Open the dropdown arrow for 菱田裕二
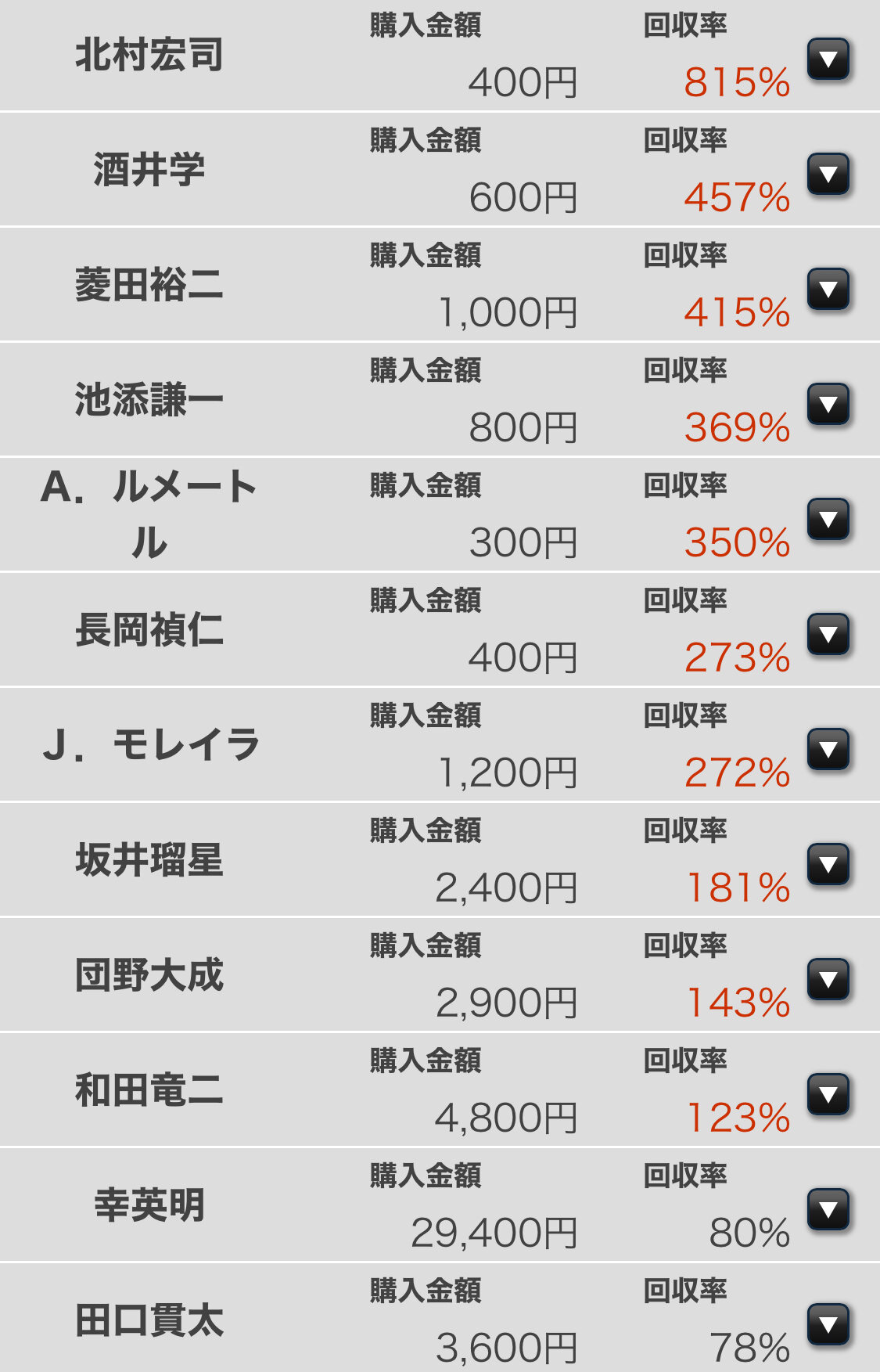Screen dimensions: 880x1372 coord(828,290)
